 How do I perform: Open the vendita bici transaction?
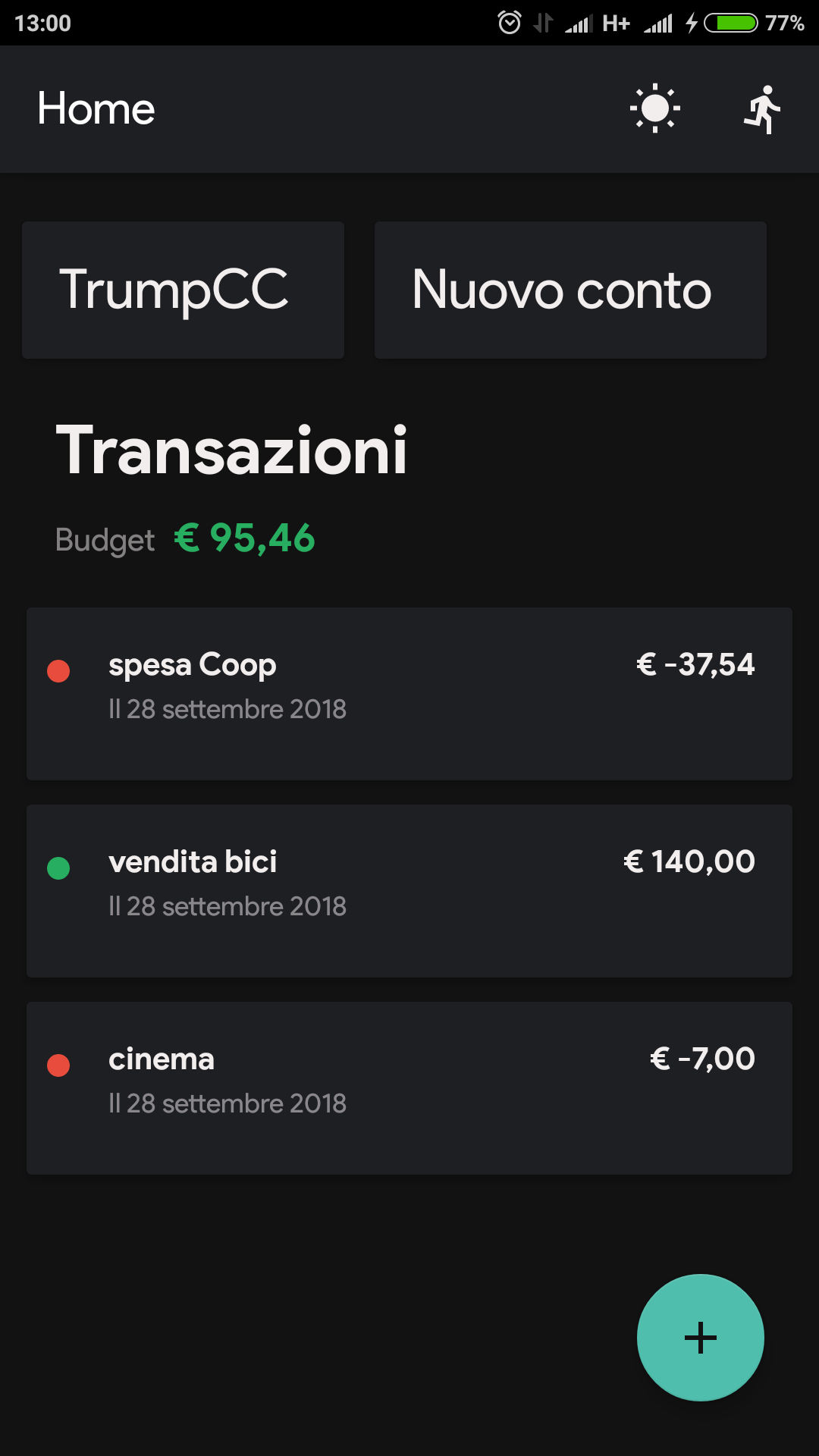409,891
